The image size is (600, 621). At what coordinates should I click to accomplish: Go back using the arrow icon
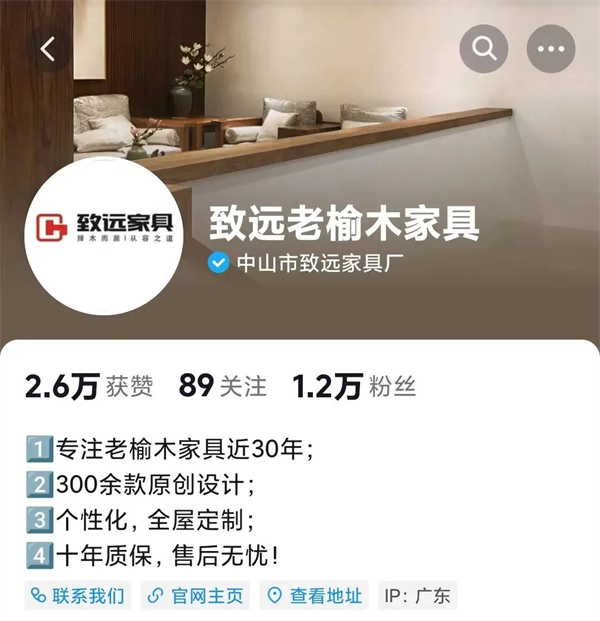pyautogui.click(x=48, y=47)
